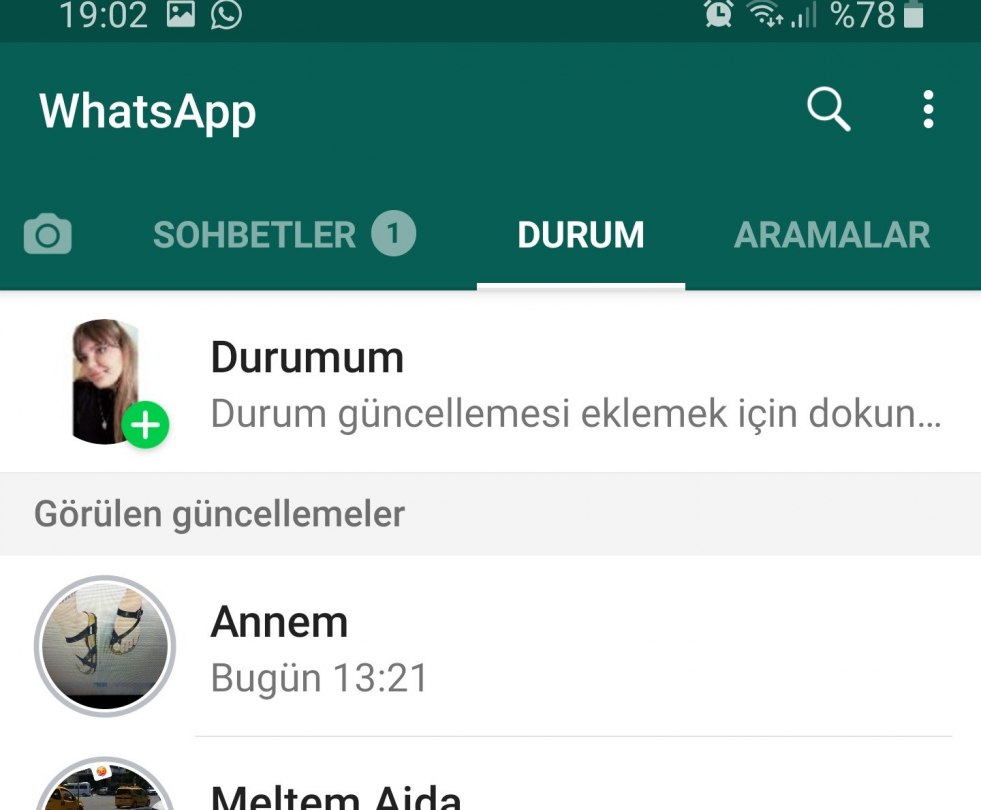Open the three-dot overflow menu
Image resolution: width=981 pixels, height=810 pixels.
click(x=928, y=109)
